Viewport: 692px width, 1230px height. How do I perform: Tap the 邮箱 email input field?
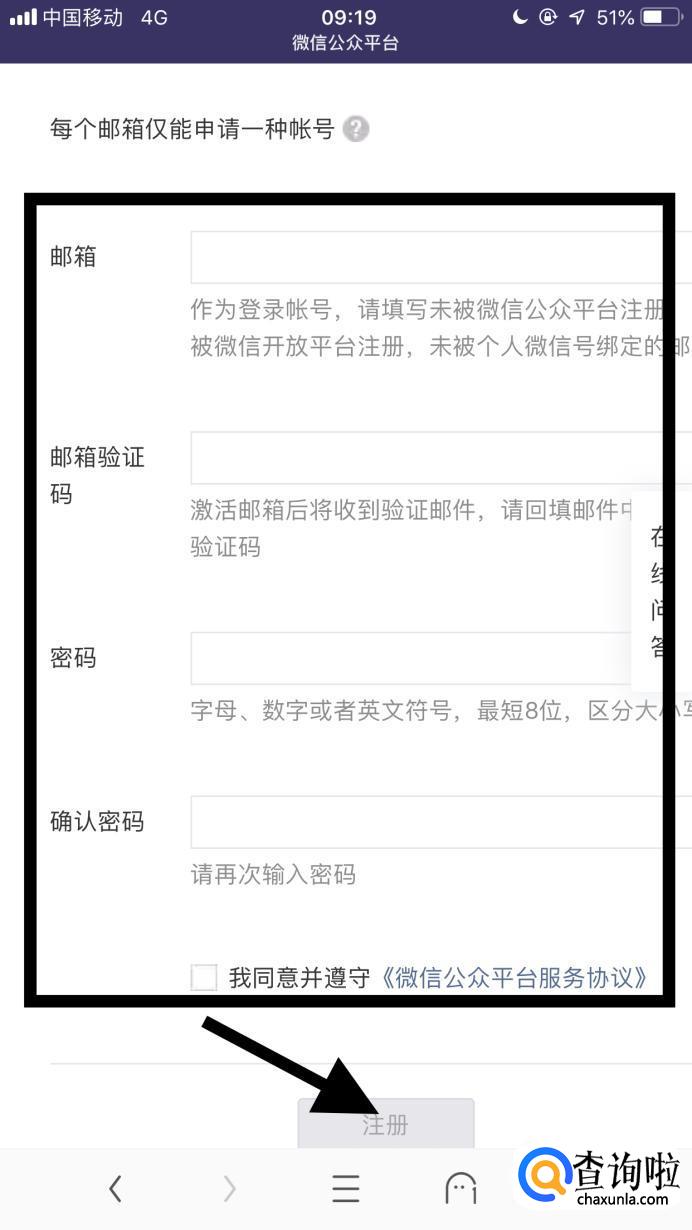430,257
